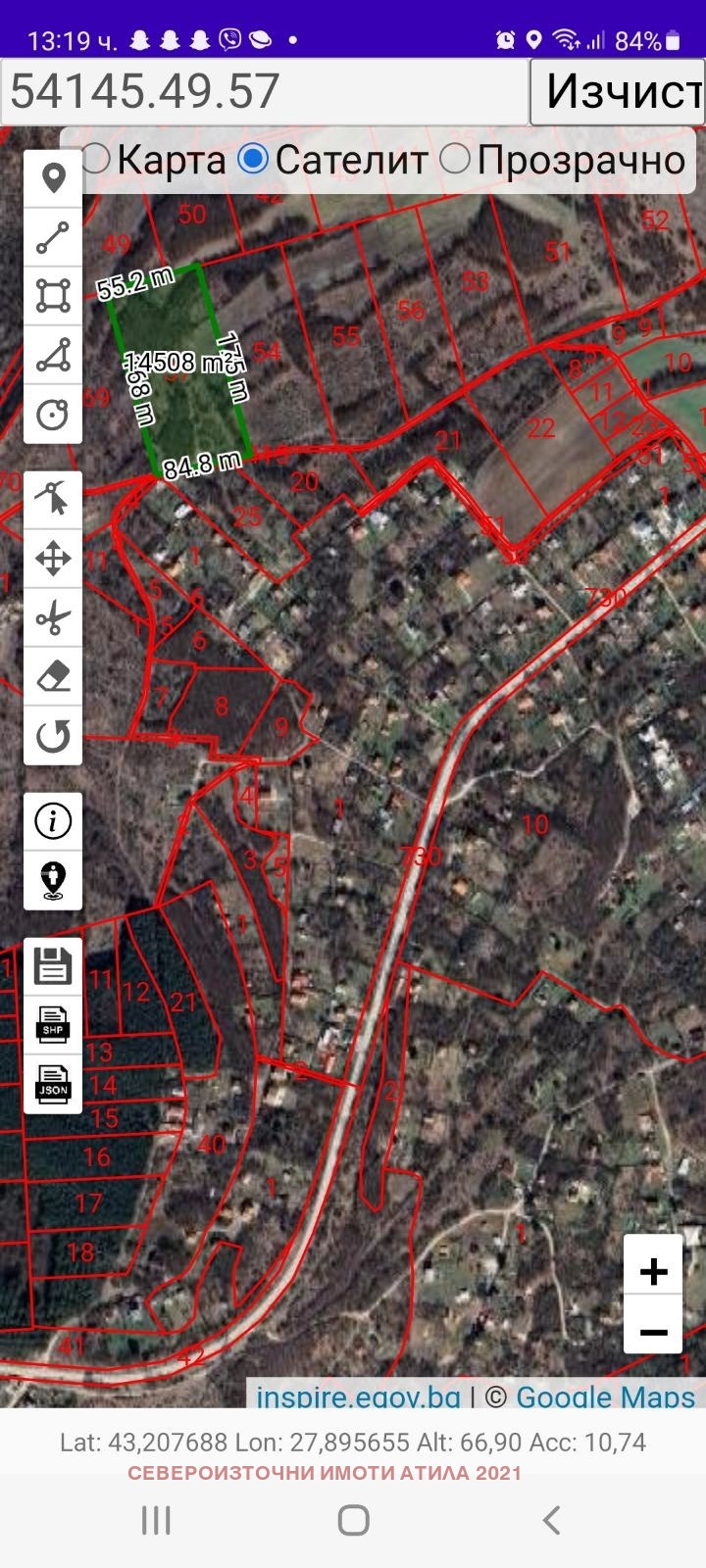Export as SHP file
The image size is (706, 1568).
tap(53, 1025)
